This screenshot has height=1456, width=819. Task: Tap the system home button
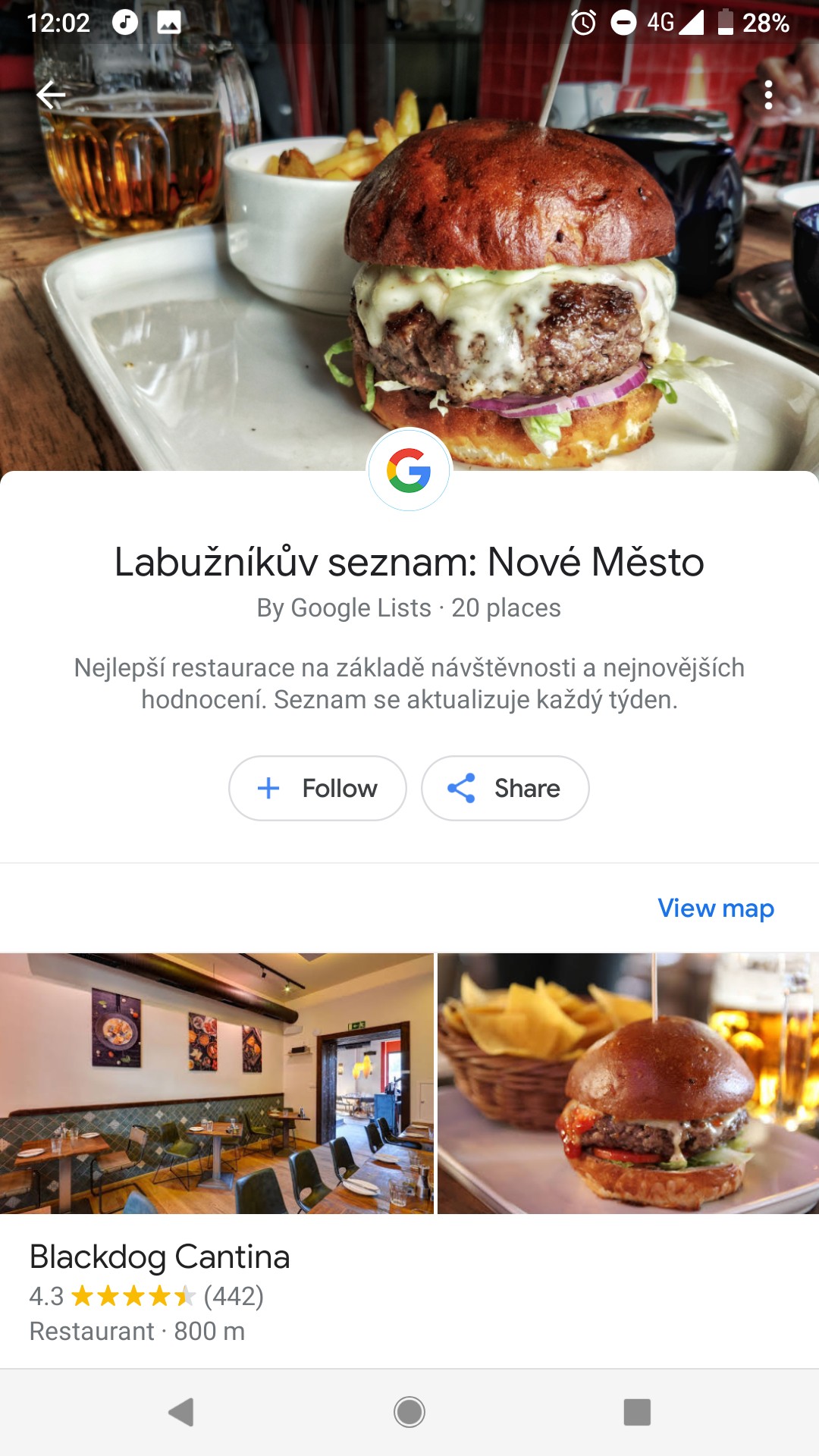coord(409,1412)
